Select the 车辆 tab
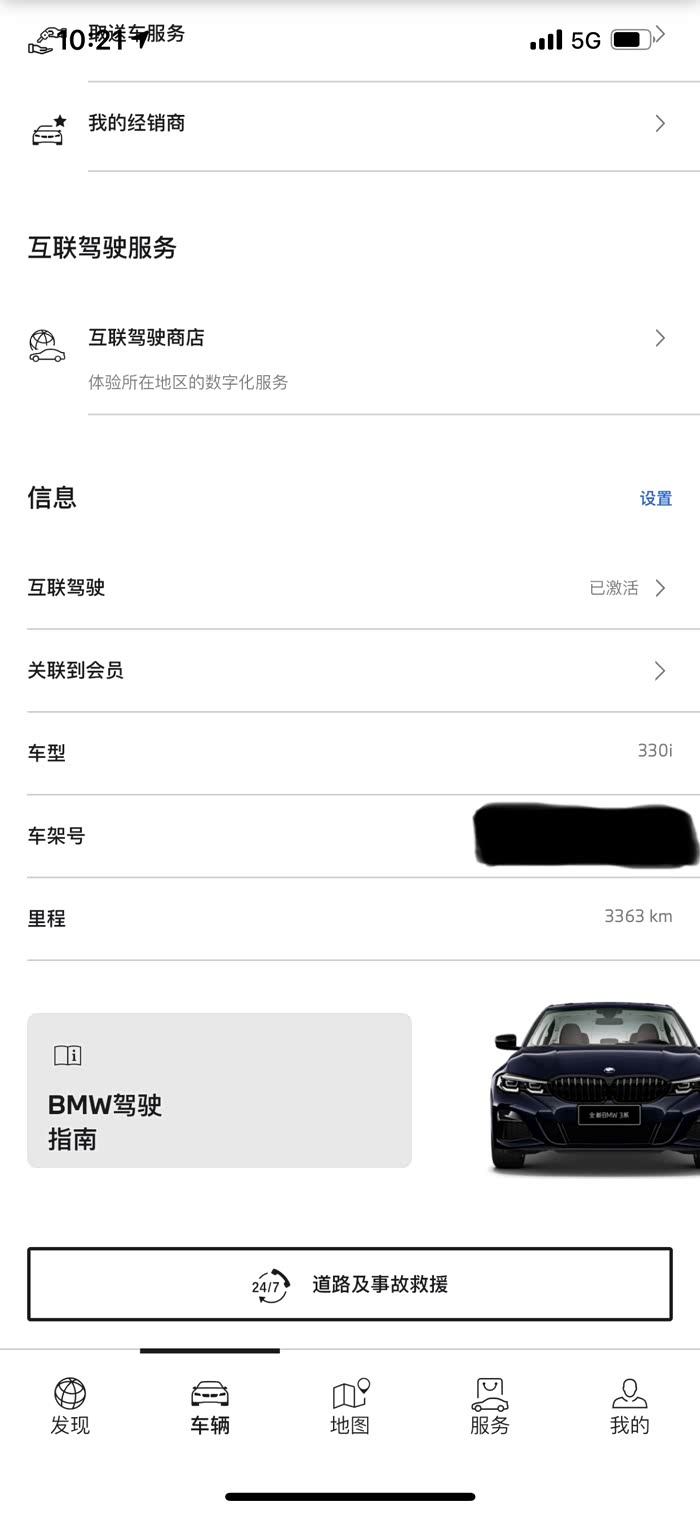The height and width of the screenshot is (1514, 700). tap(210, 1406)
